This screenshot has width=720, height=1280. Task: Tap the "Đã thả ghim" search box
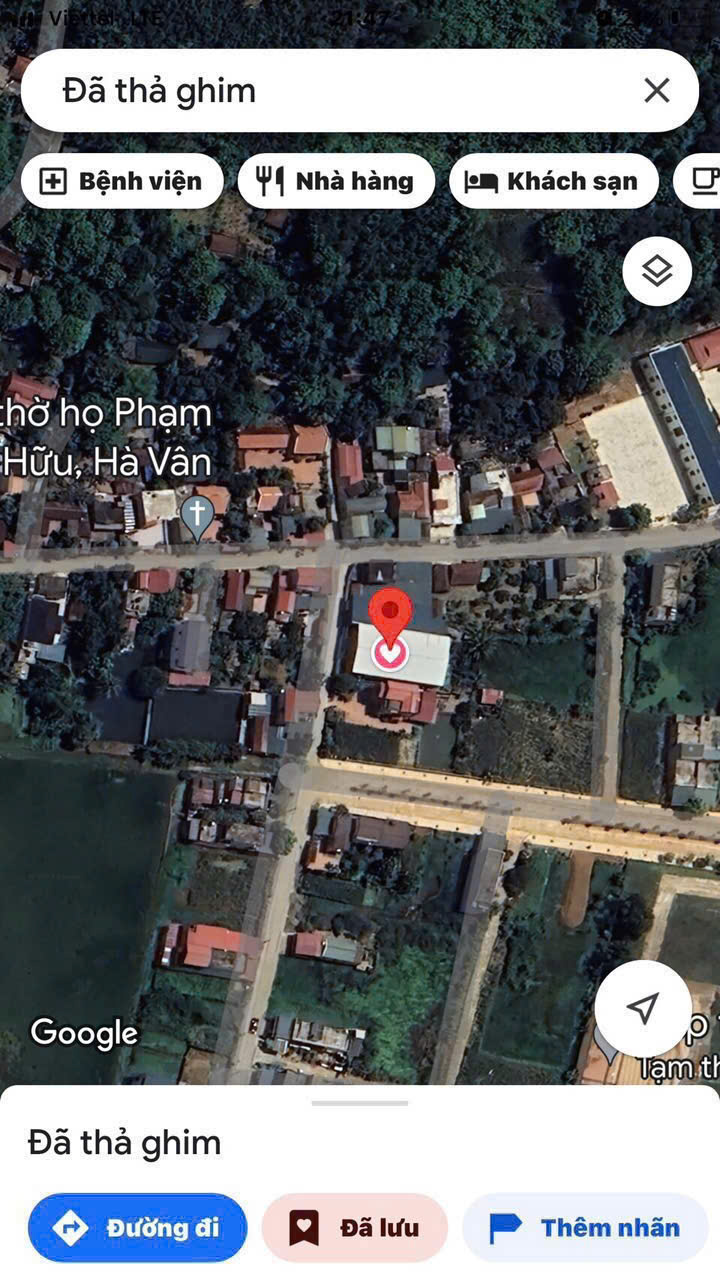[x=330, y=91]
